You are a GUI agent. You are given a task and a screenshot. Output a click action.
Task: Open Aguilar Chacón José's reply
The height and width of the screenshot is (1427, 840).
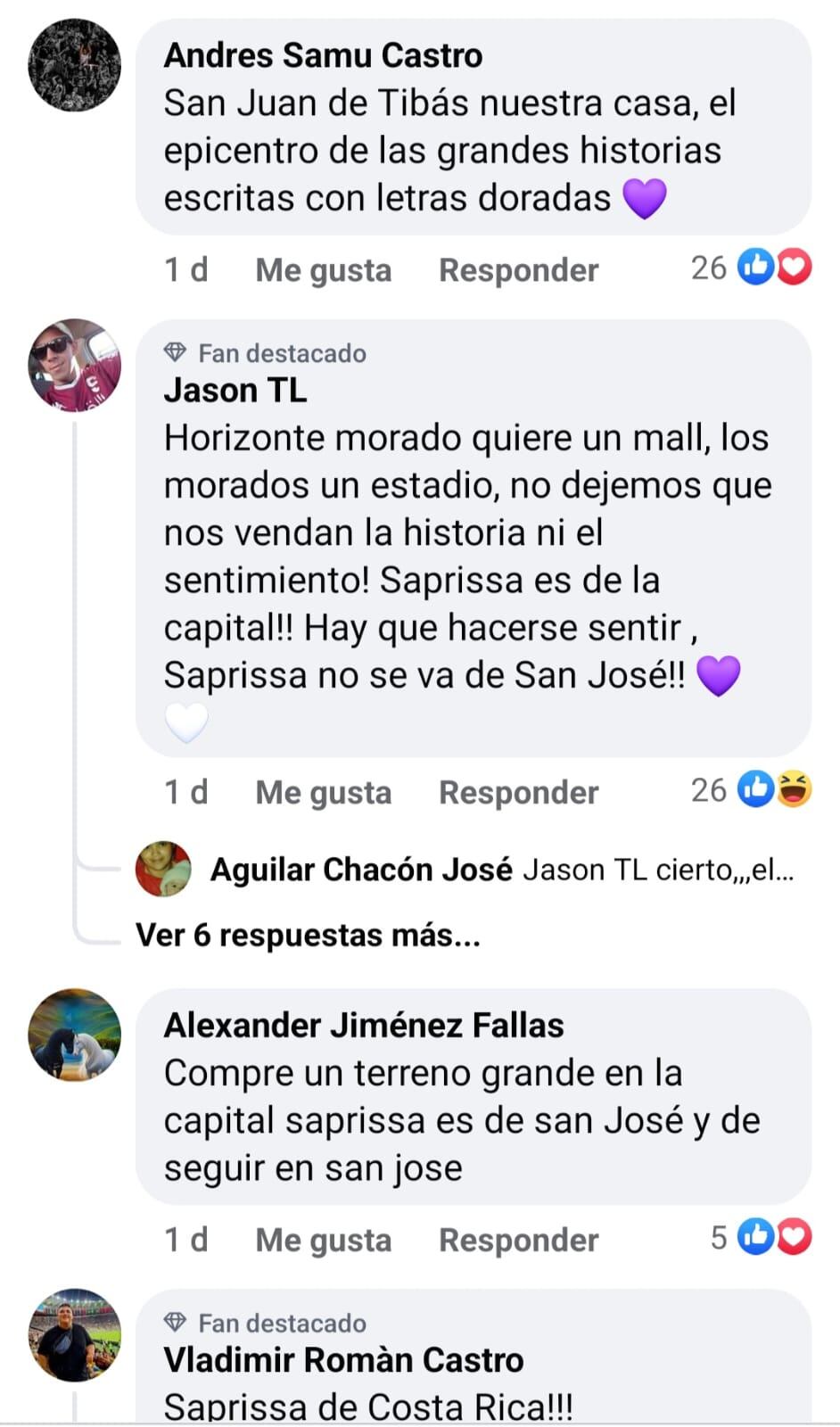pyautogui.click(x=499, y=870)
